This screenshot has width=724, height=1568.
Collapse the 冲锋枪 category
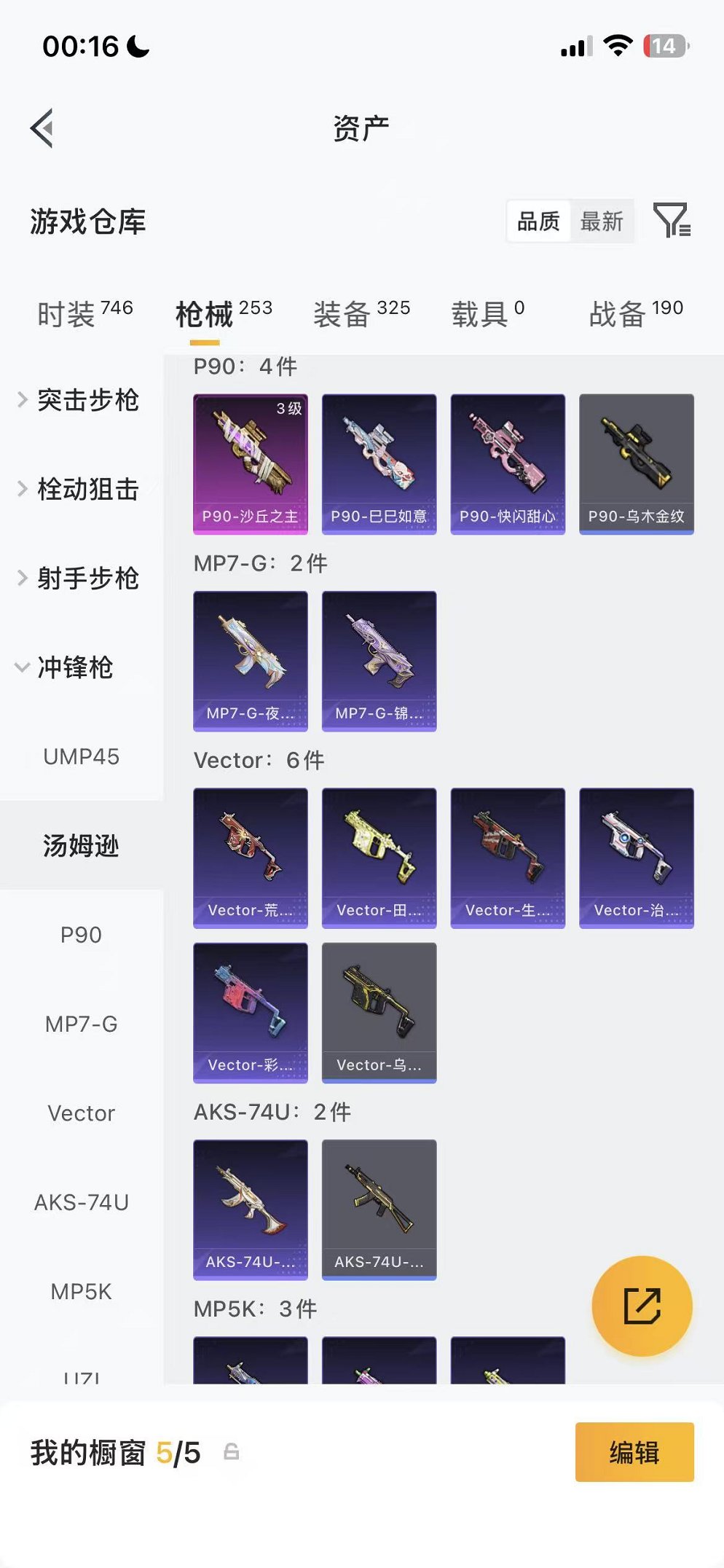click(66, 667)
